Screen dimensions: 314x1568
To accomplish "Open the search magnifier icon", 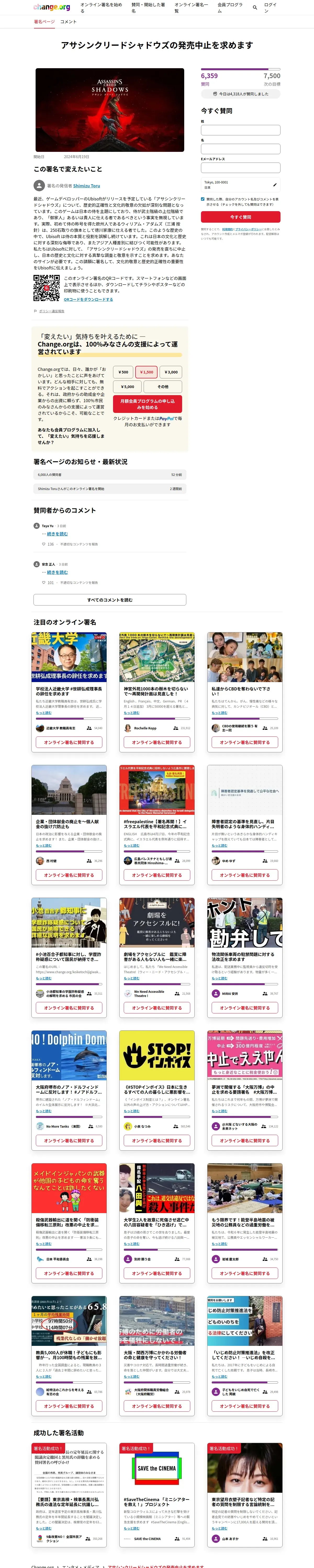I will (x=255, y=8).
